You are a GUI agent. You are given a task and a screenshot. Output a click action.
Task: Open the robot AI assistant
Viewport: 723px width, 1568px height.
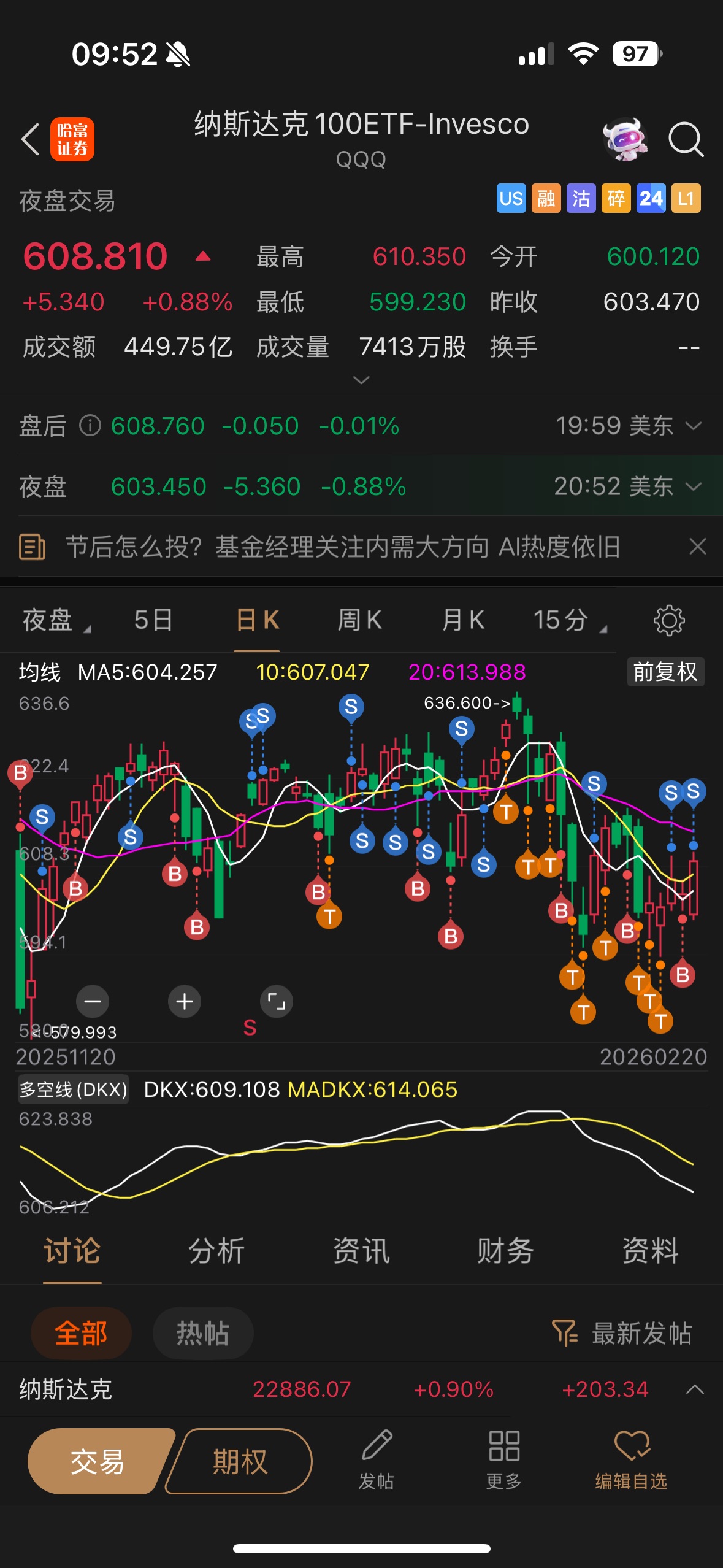[x=625, y=139]
